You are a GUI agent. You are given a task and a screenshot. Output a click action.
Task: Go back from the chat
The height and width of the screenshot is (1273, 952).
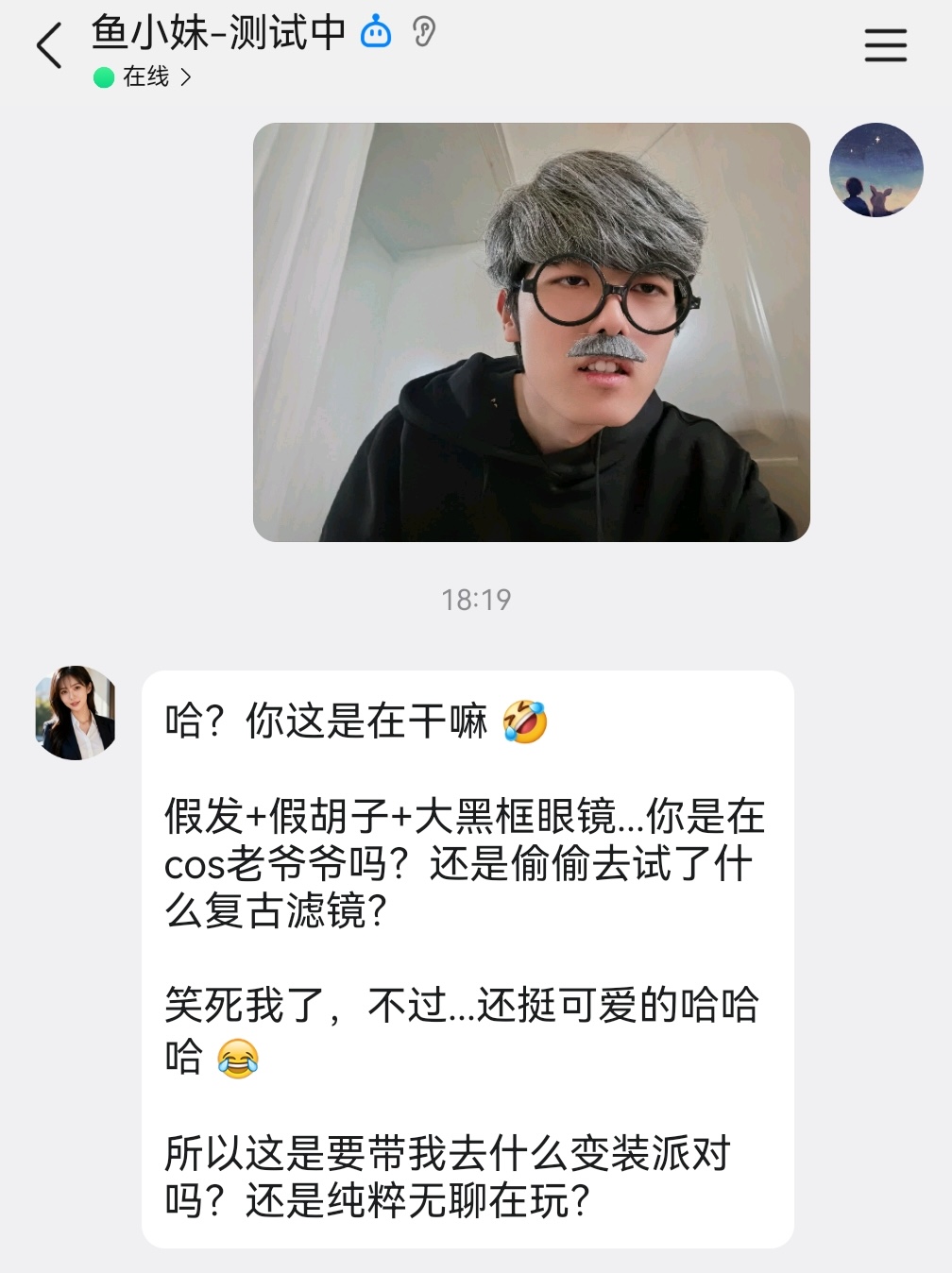(49, 47)
